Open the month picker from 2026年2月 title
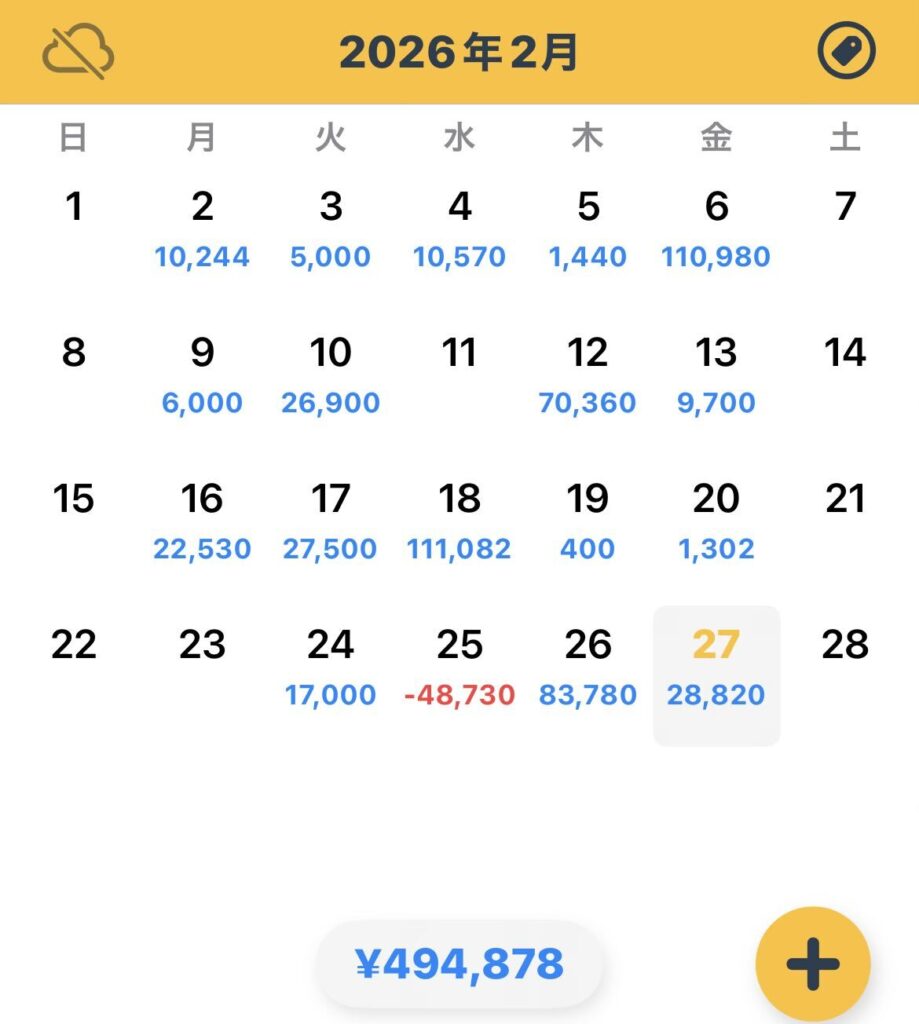 (459, 52)
